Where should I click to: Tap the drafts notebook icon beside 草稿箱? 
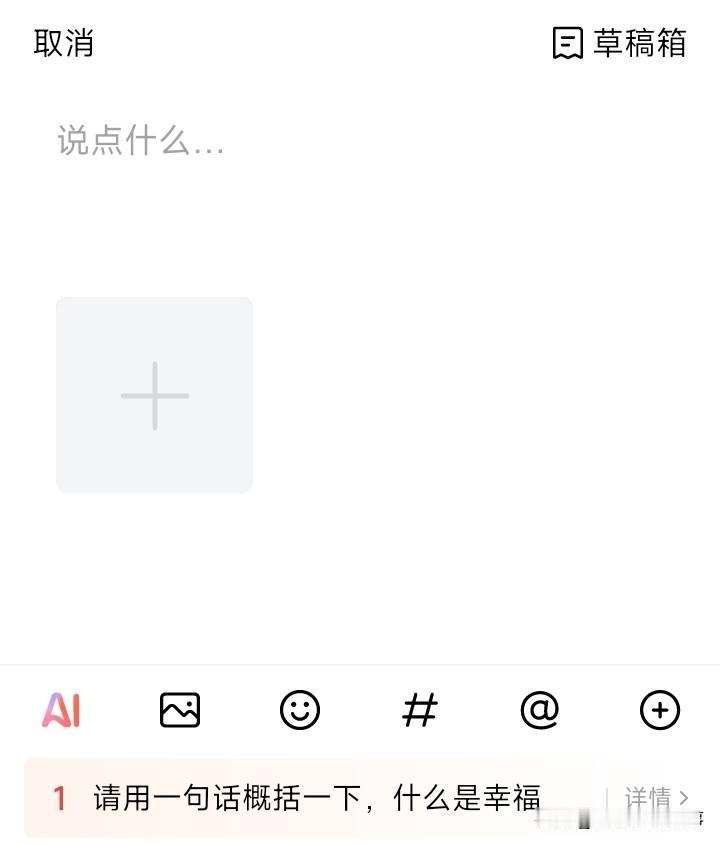[568, 44]
